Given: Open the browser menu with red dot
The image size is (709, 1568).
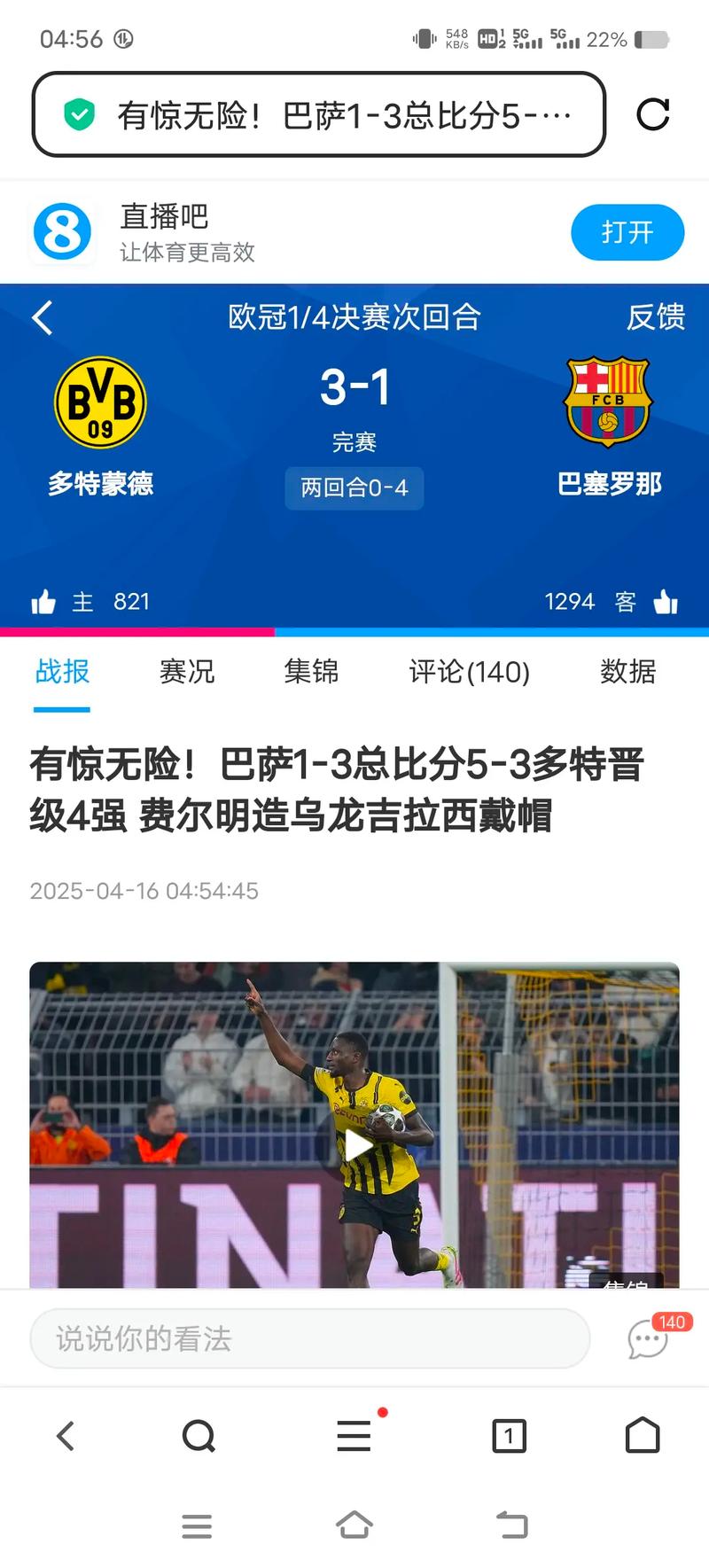Looking at the screenshot, I should pos(354,1437).
